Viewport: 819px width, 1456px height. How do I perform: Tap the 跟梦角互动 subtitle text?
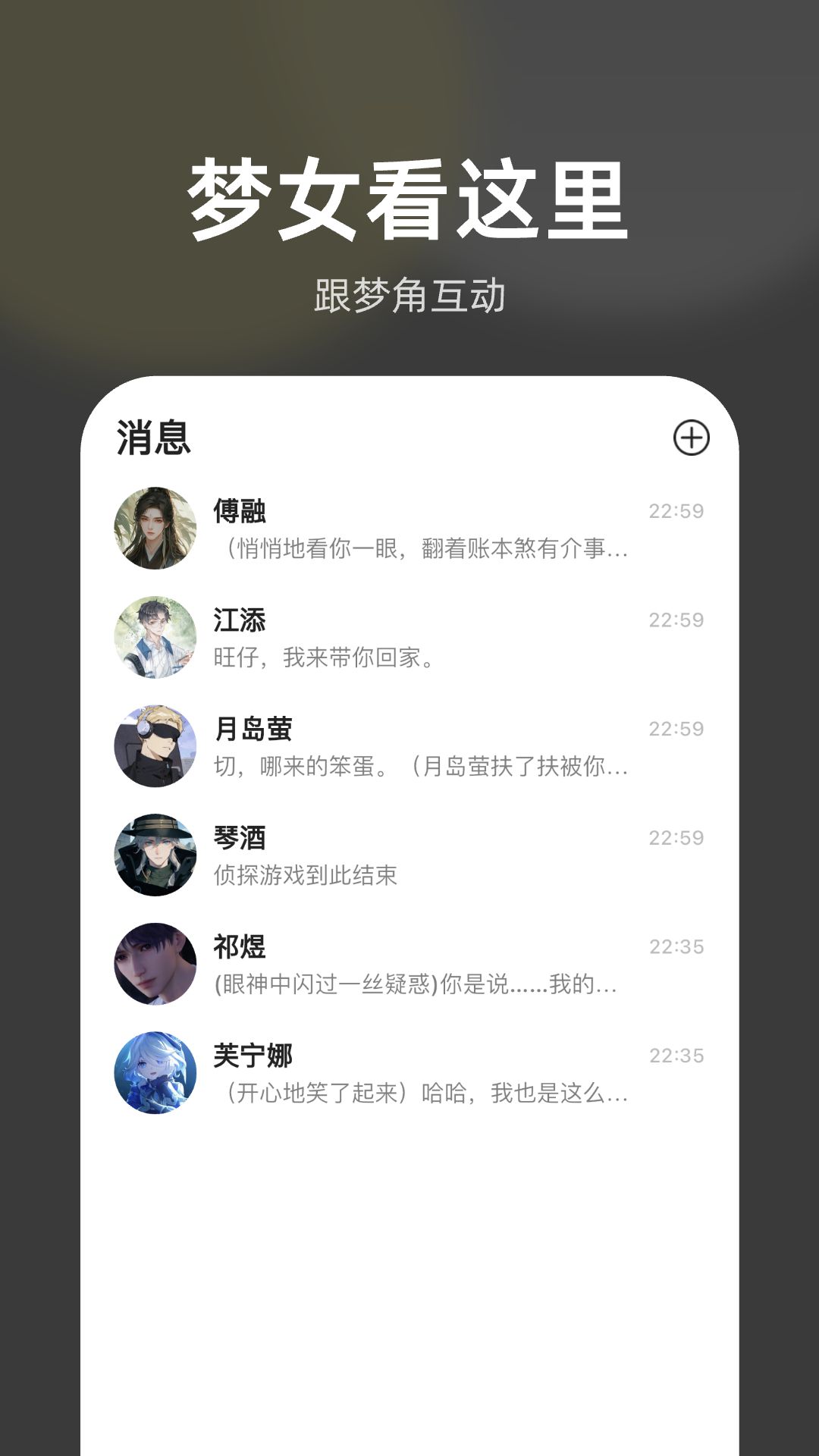click(x=409, y=294)
